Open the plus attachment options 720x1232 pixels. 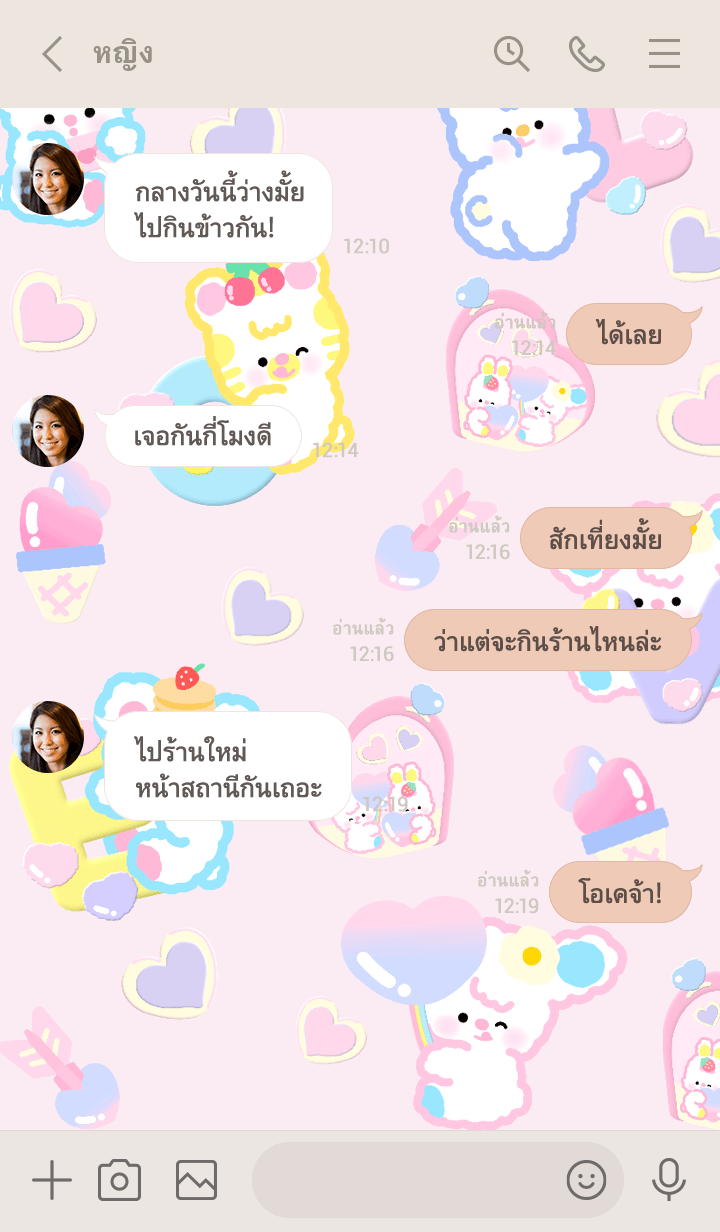pos(52,1181)
